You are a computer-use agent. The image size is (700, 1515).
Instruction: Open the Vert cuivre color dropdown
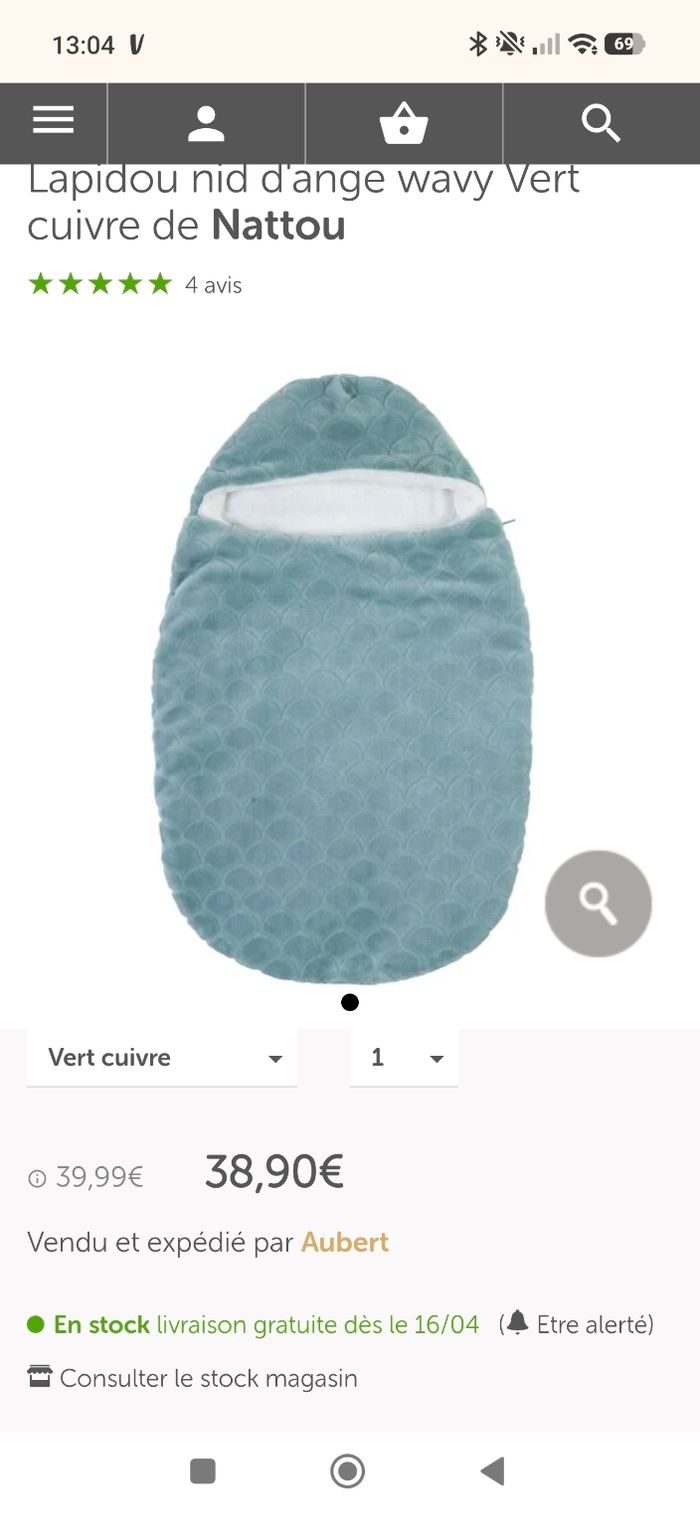(x=162, y=1058)
